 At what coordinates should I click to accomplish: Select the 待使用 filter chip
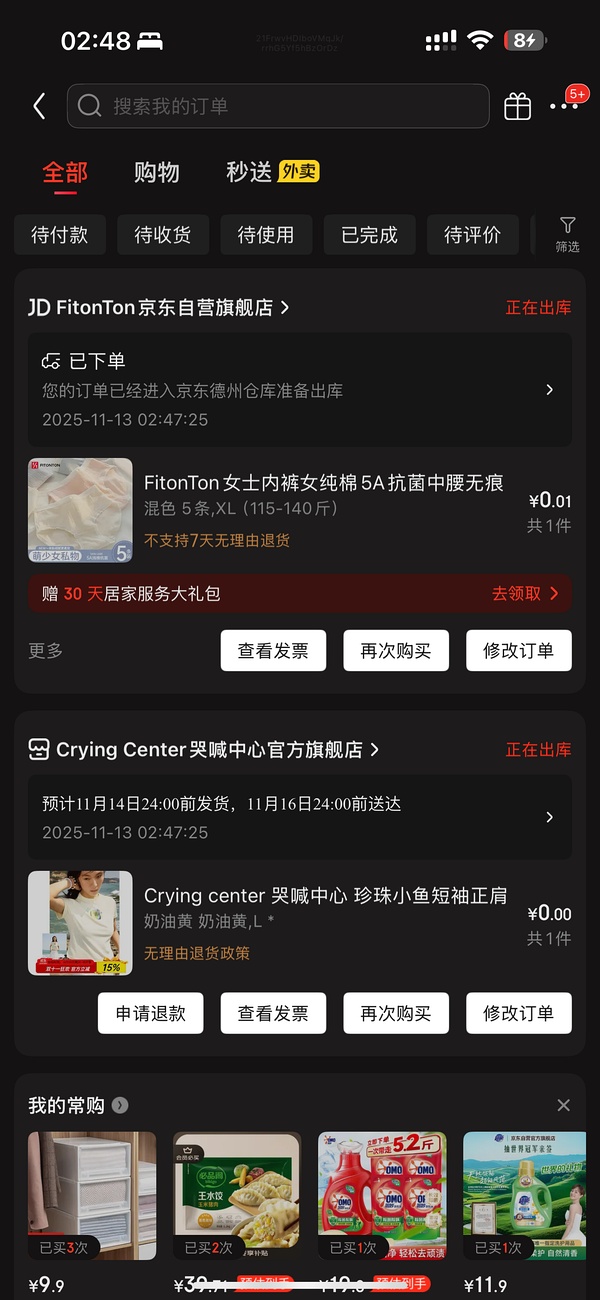pos(266,235)
